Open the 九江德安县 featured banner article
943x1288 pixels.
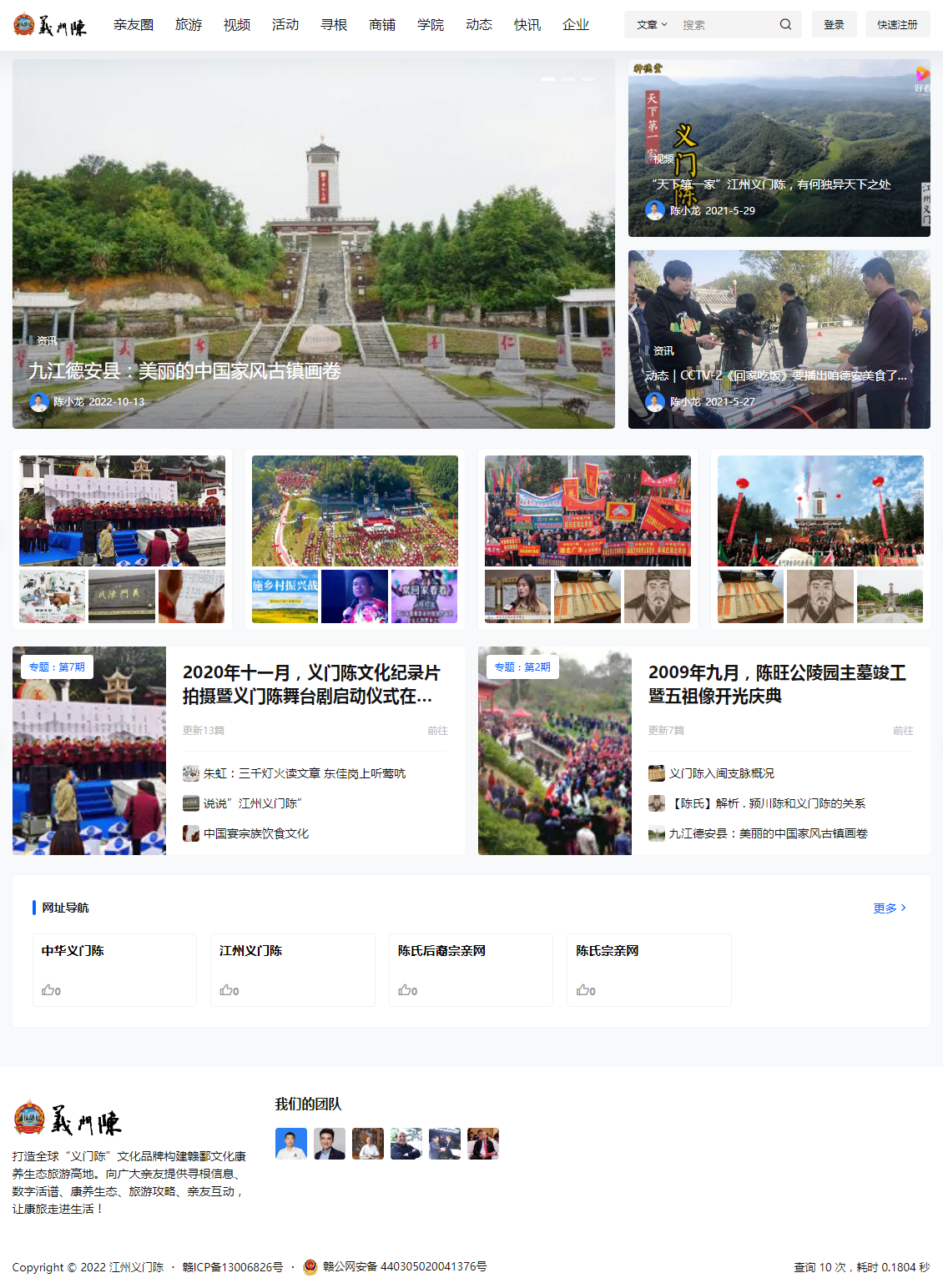click(x=185, y=371)
